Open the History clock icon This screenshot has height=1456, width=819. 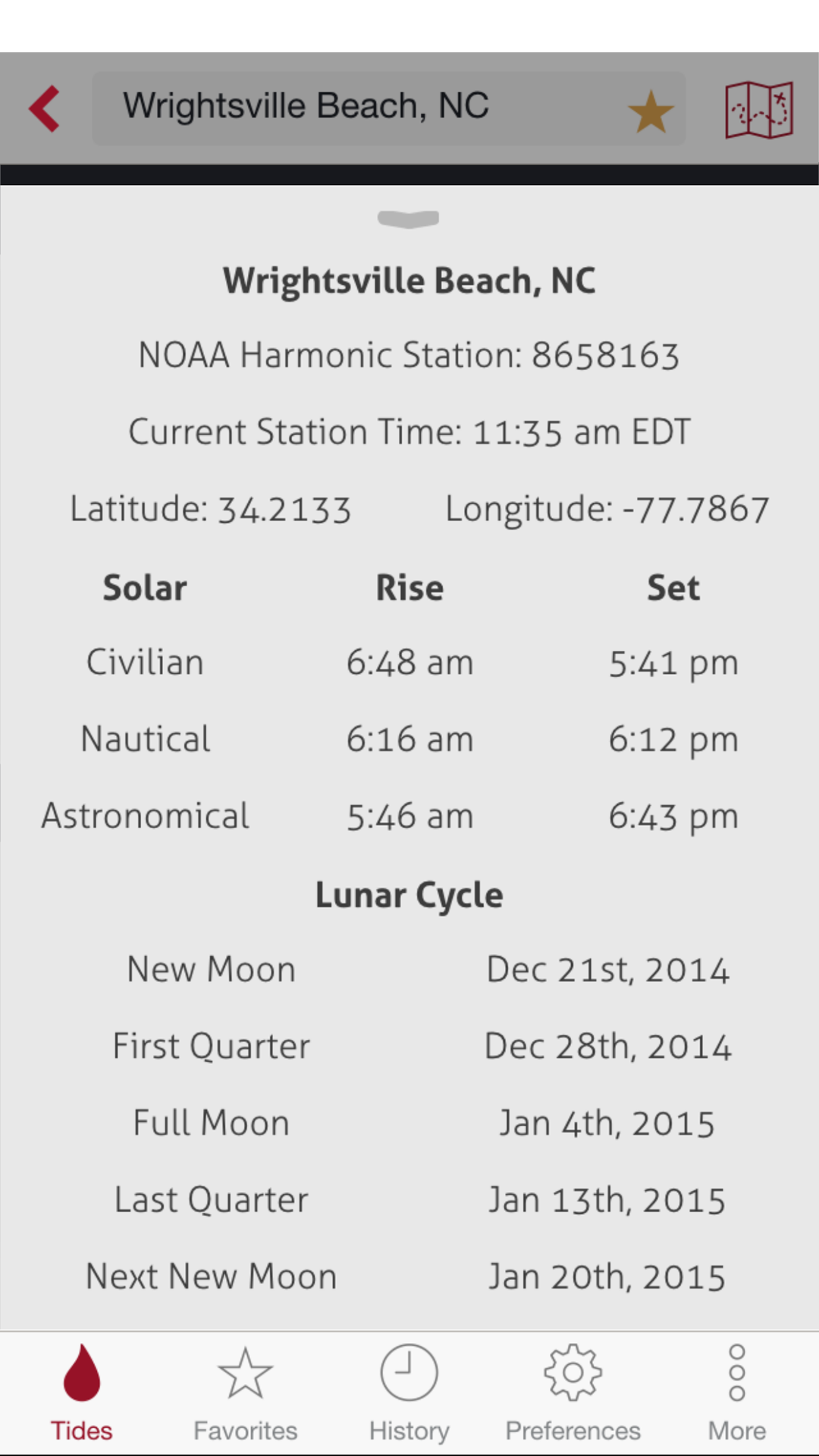click(x=409, y=1373)
